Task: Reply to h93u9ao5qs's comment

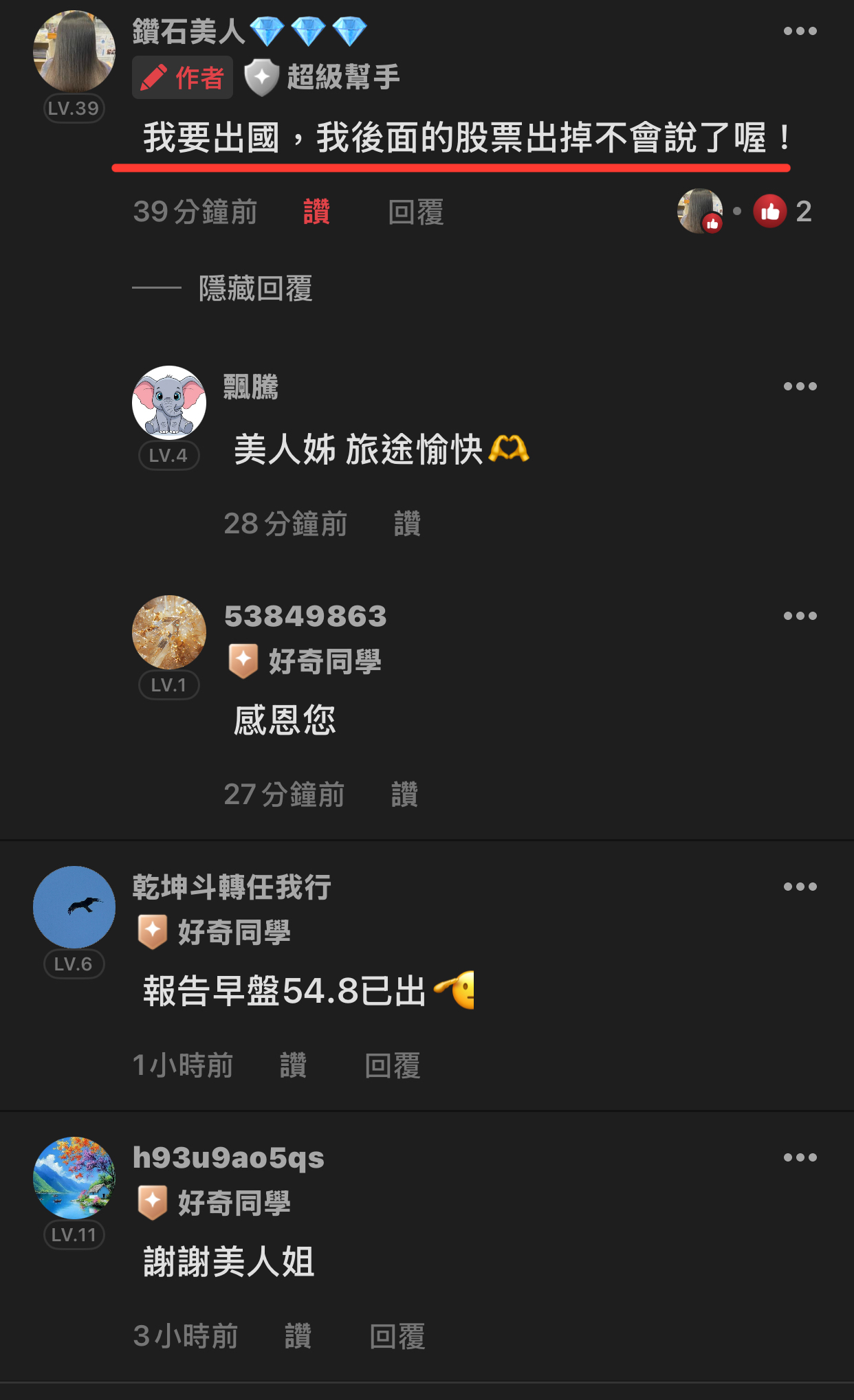Action: 397,1336
